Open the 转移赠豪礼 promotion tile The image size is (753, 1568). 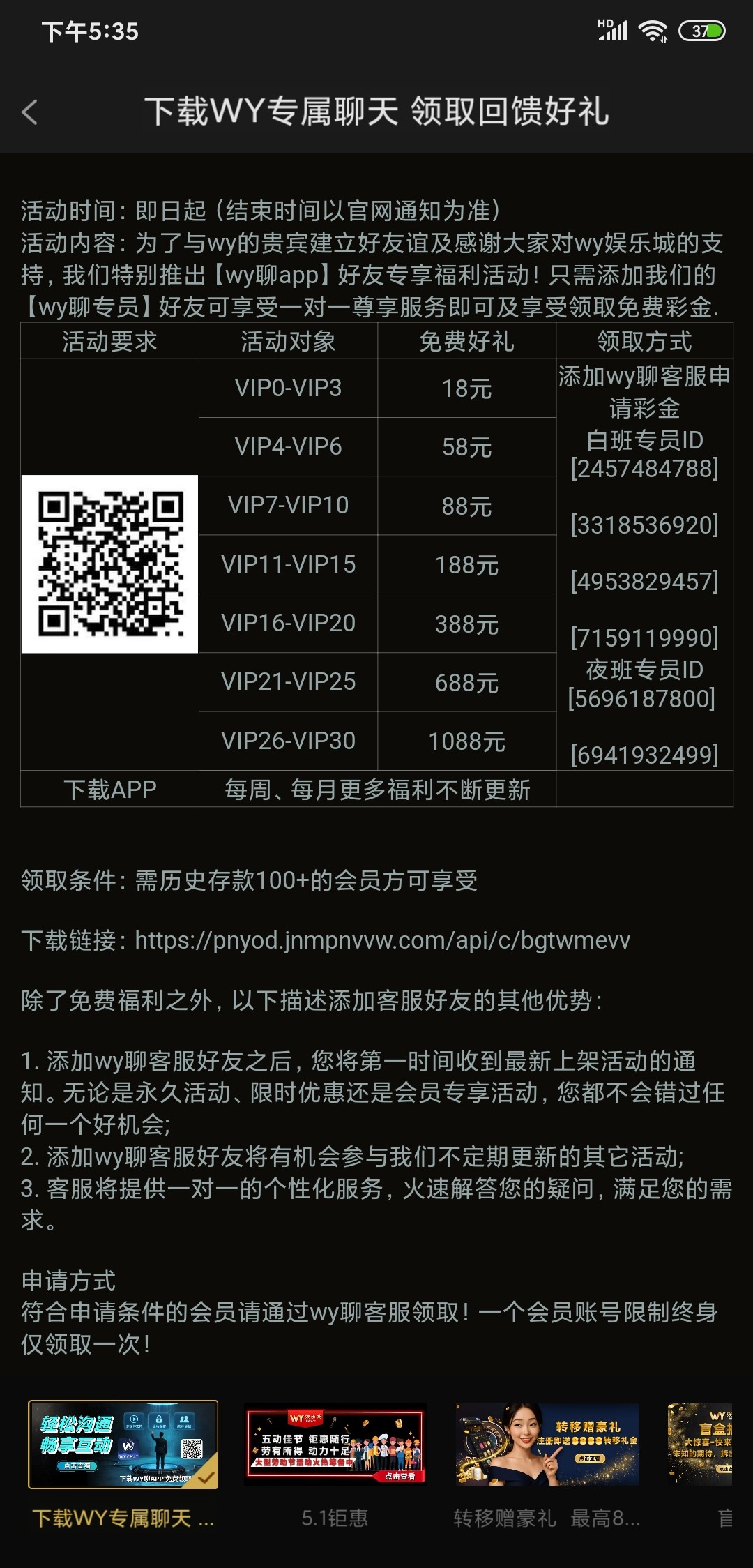547,1445
